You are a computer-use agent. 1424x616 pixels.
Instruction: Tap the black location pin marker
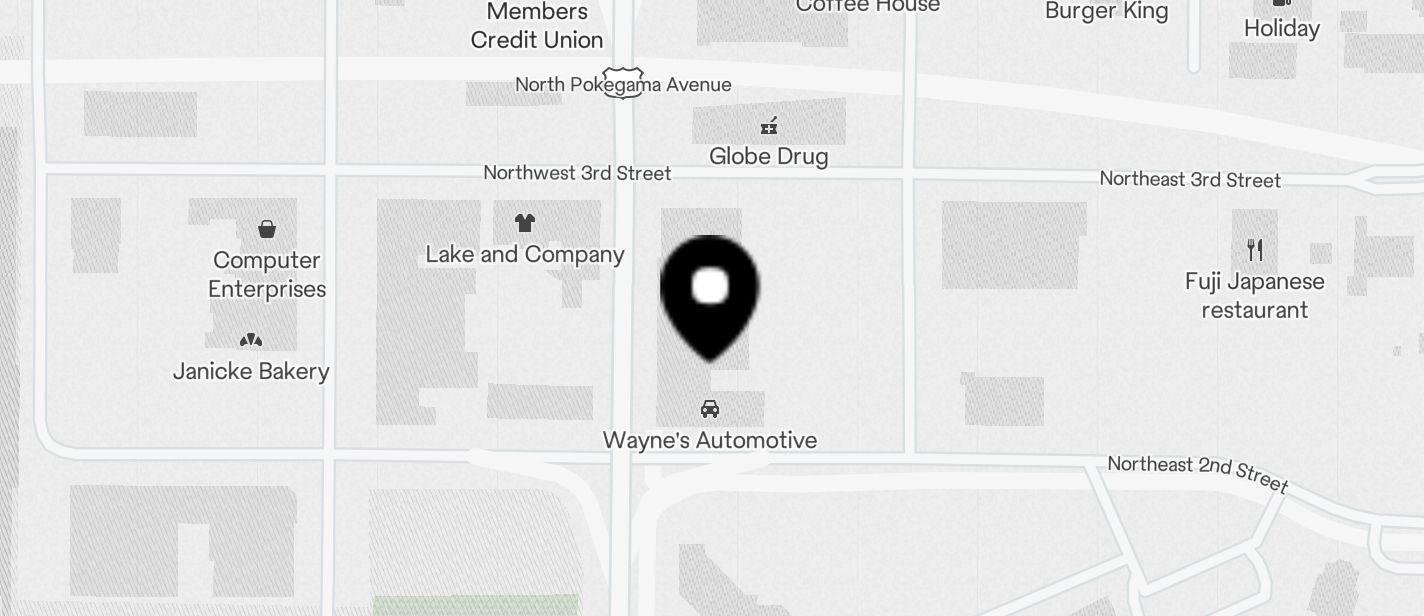[710, 292]
